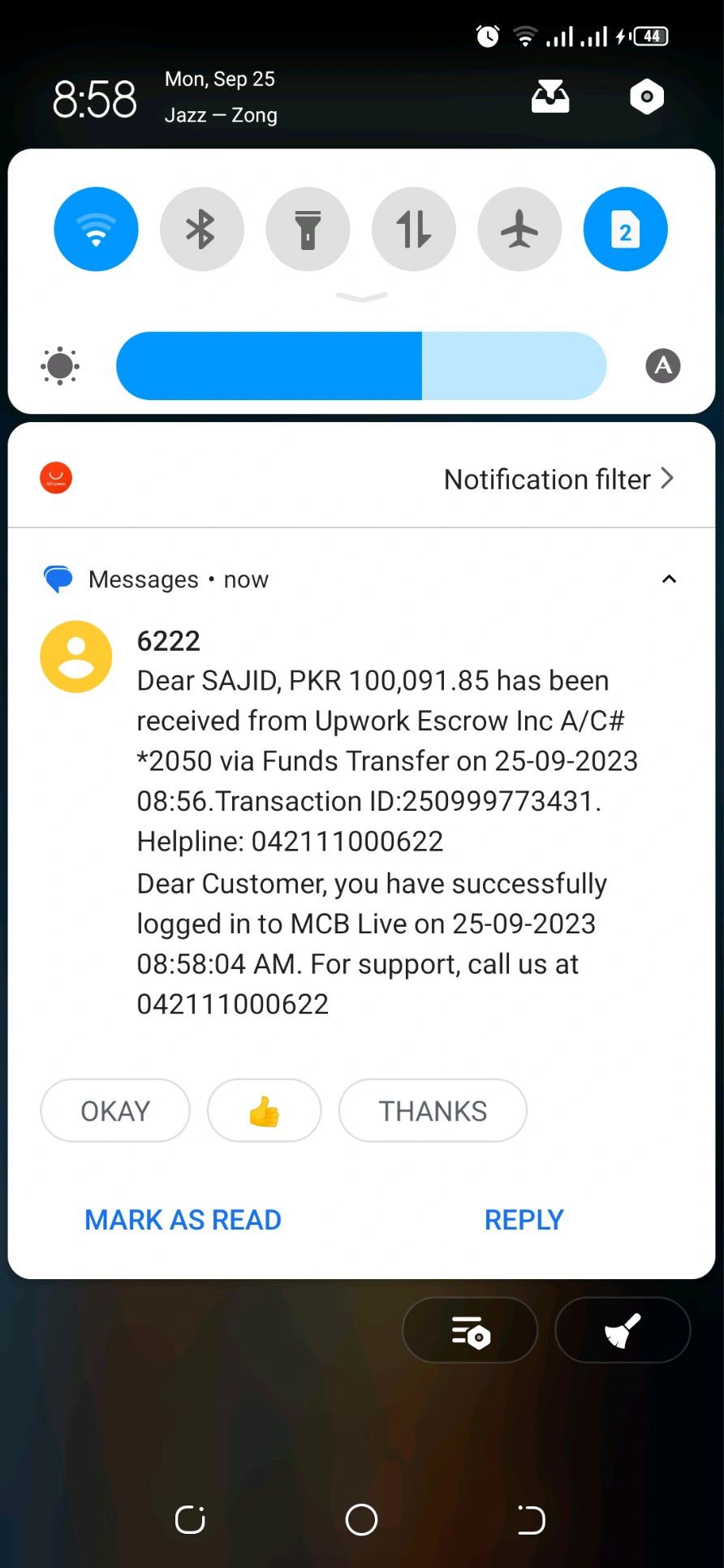
Task: Switch on airplane mode
Action: point(519,230)
